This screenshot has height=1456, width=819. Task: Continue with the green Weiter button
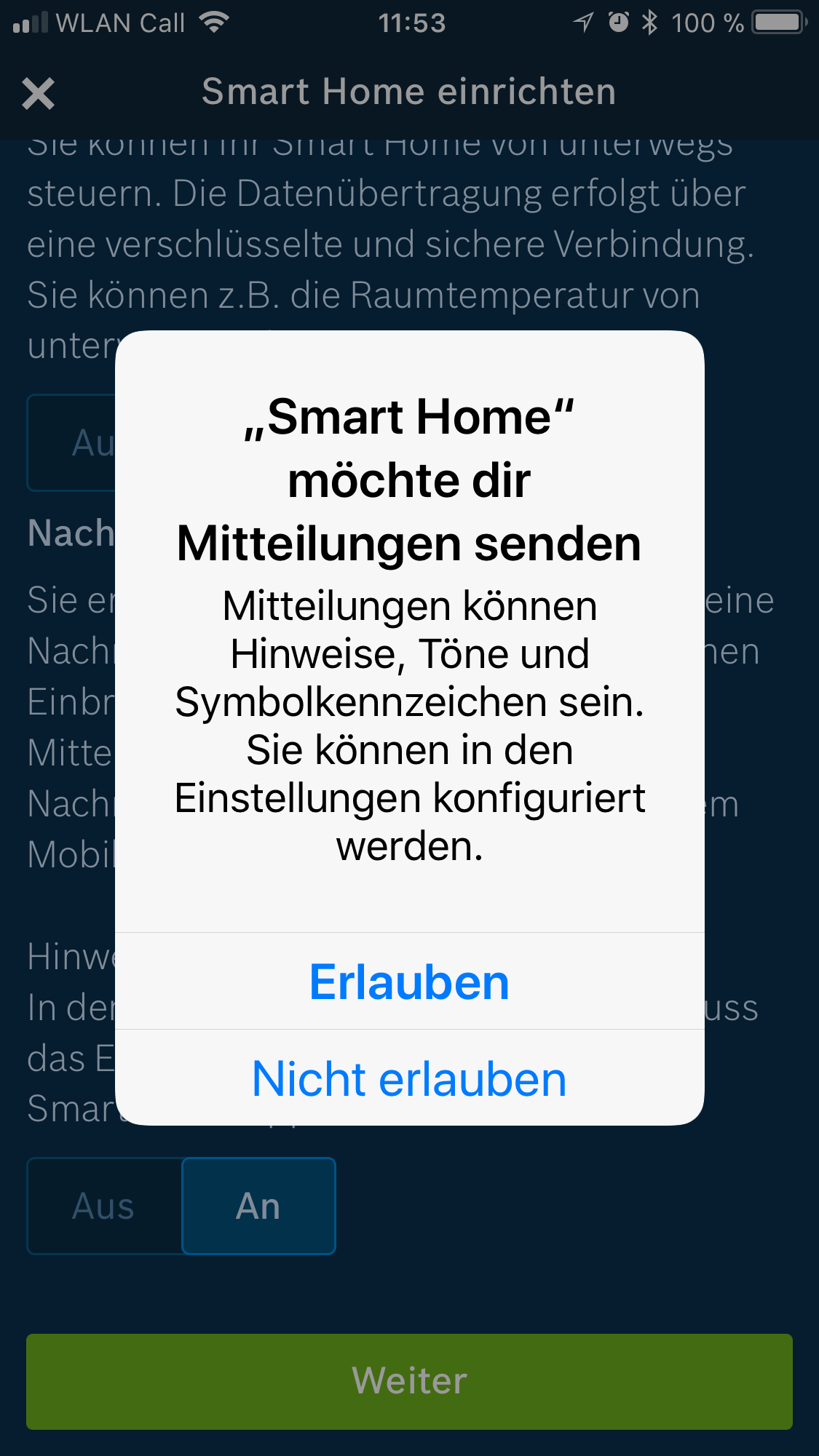409,1381
